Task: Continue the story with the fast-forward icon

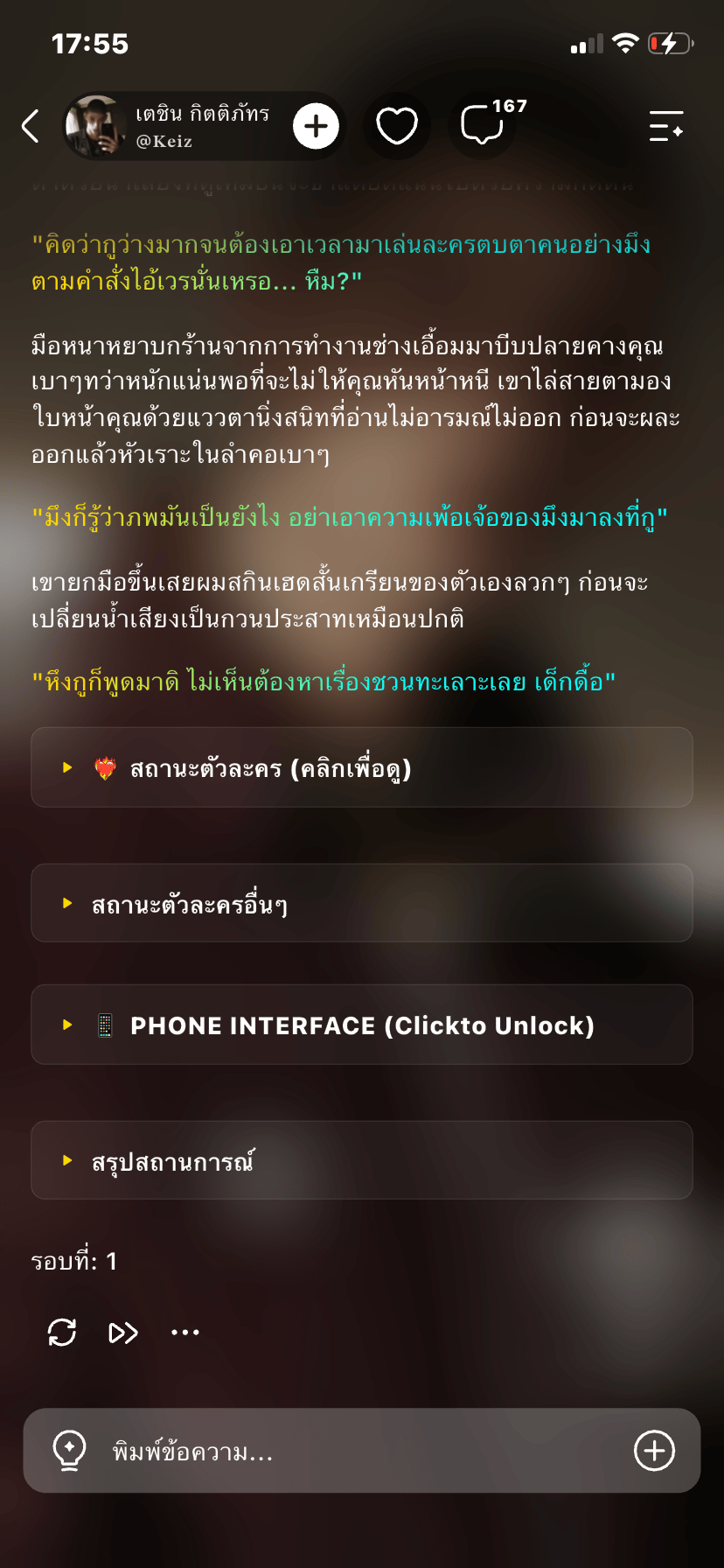Action: pos(123,1333)
